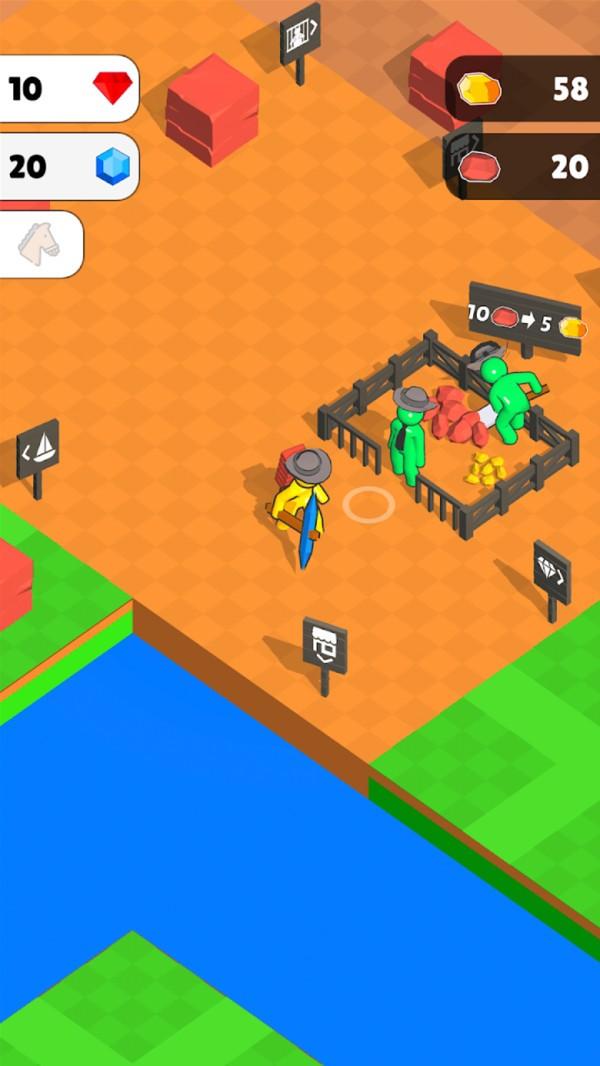Tap the horse mount button
600x1066 pixels.
pos(37,245)
